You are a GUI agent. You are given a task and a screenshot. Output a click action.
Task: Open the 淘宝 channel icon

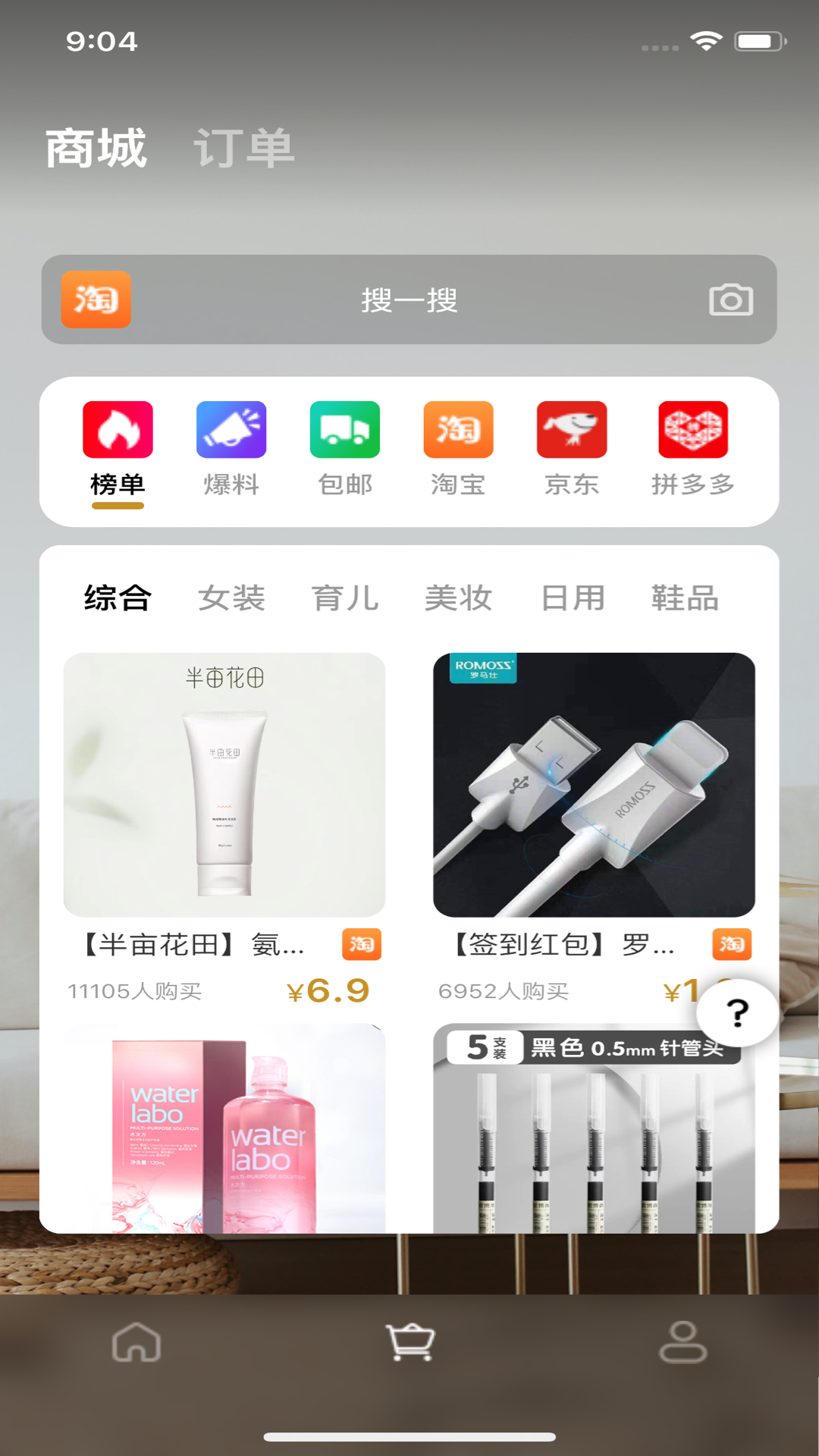[x=458, y=429]
